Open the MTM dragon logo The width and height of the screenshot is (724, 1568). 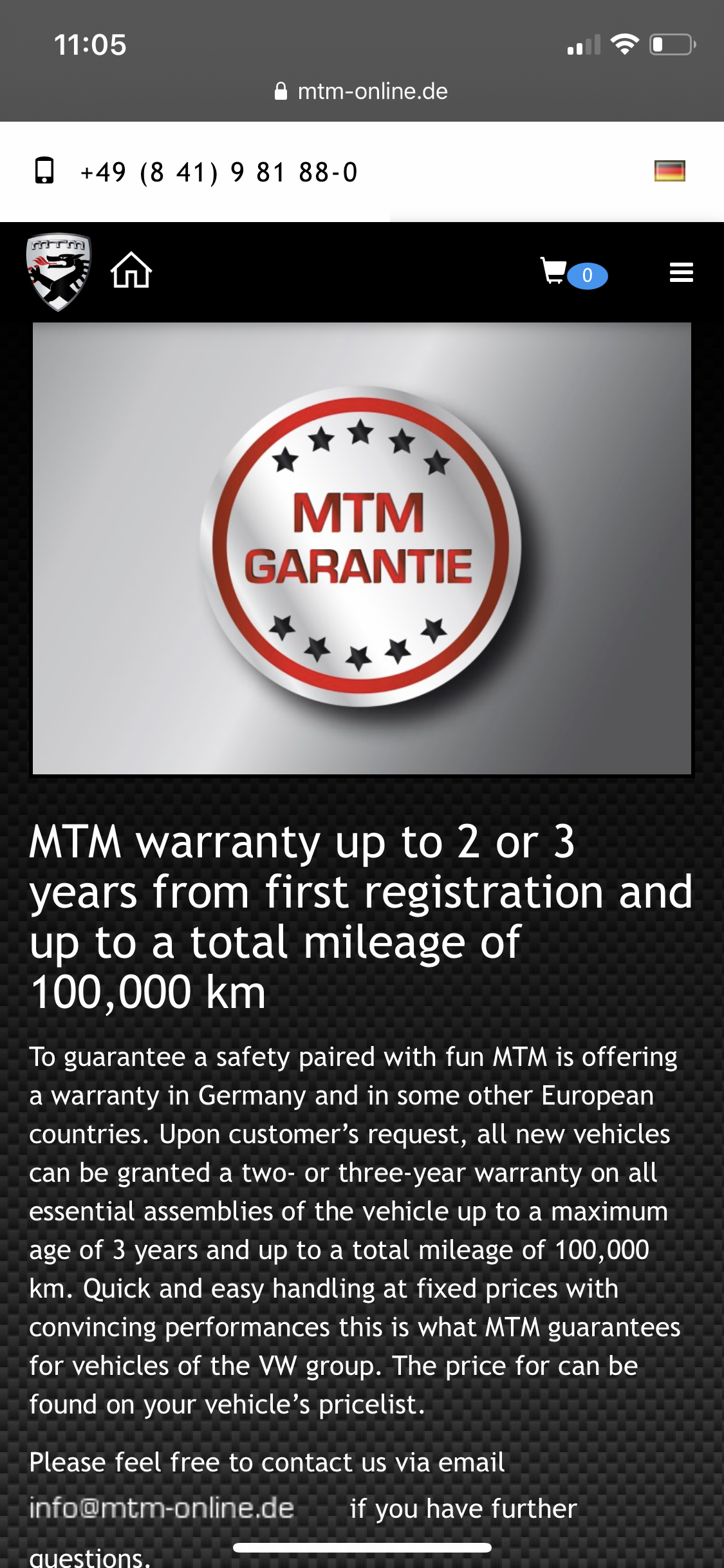pos(59,272)
